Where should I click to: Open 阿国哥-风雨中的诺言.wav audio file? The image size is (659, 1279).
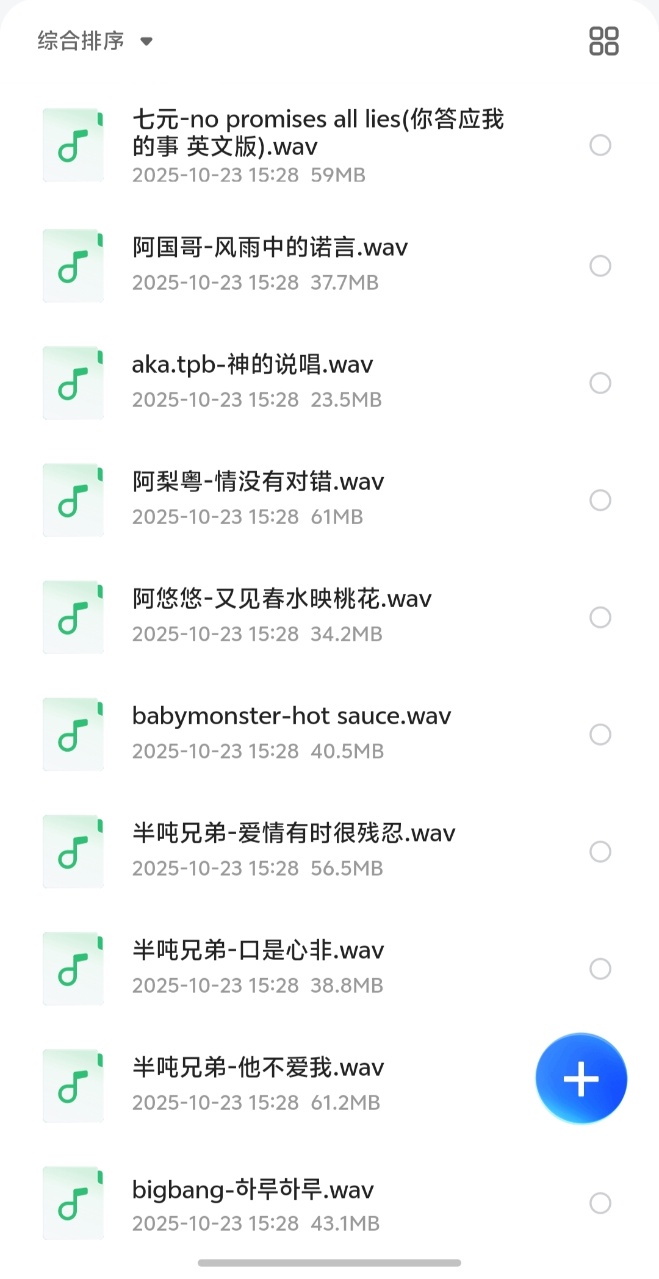pos(270,248)
